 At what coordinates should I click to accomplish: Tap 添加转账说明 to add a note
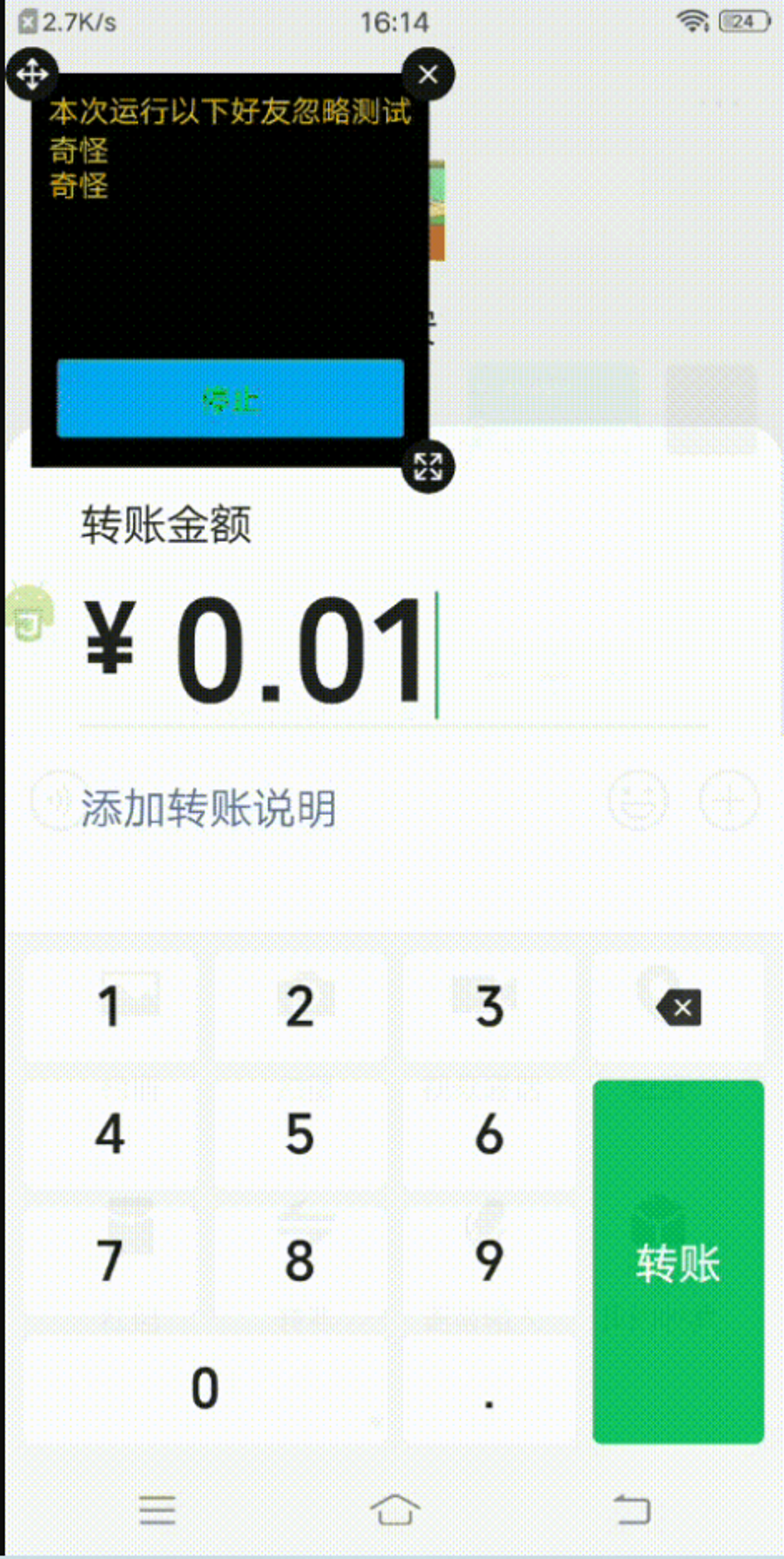point(209,808)
